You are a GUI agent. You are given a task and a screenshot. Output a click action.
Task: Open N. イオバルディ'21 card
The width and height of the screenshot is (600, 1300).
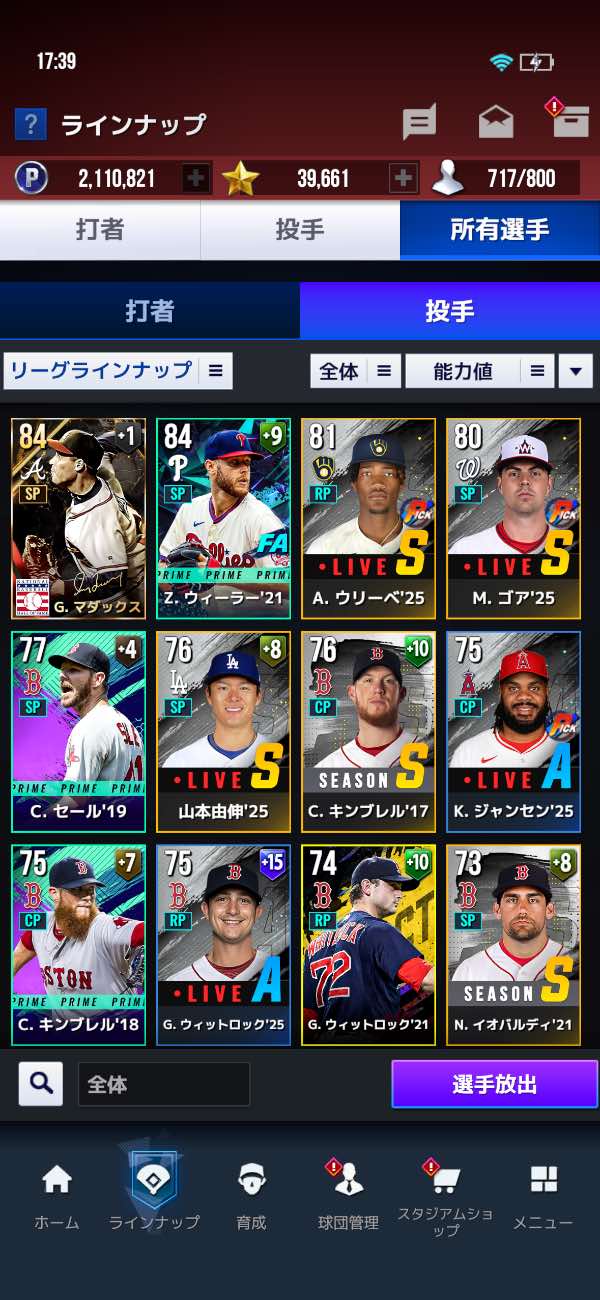pos(513,945)
